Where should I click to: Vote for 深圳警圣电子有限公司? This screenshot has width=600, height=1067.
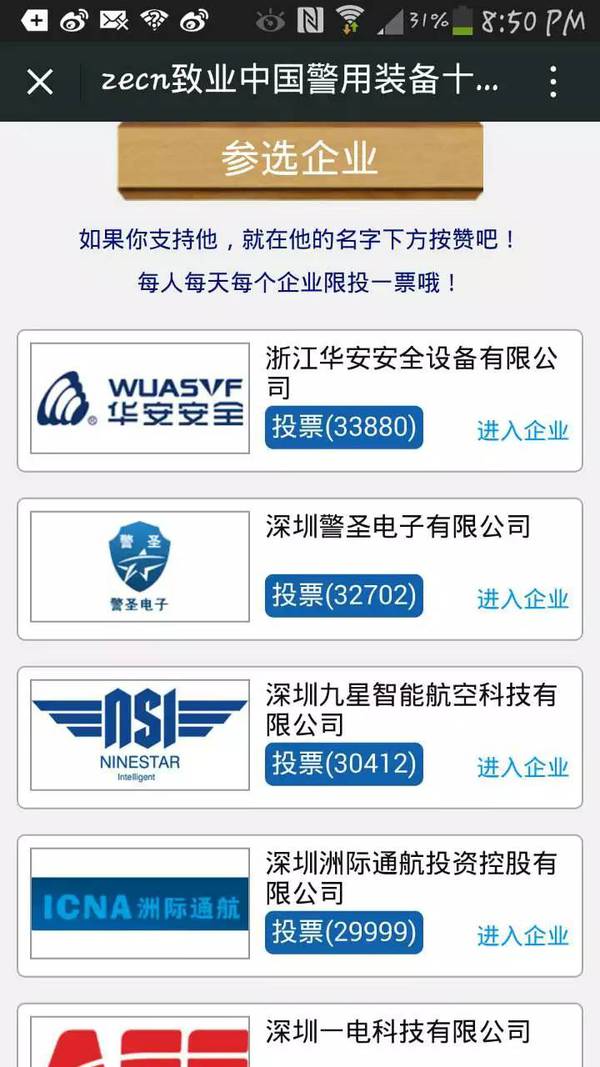[344, 596]
